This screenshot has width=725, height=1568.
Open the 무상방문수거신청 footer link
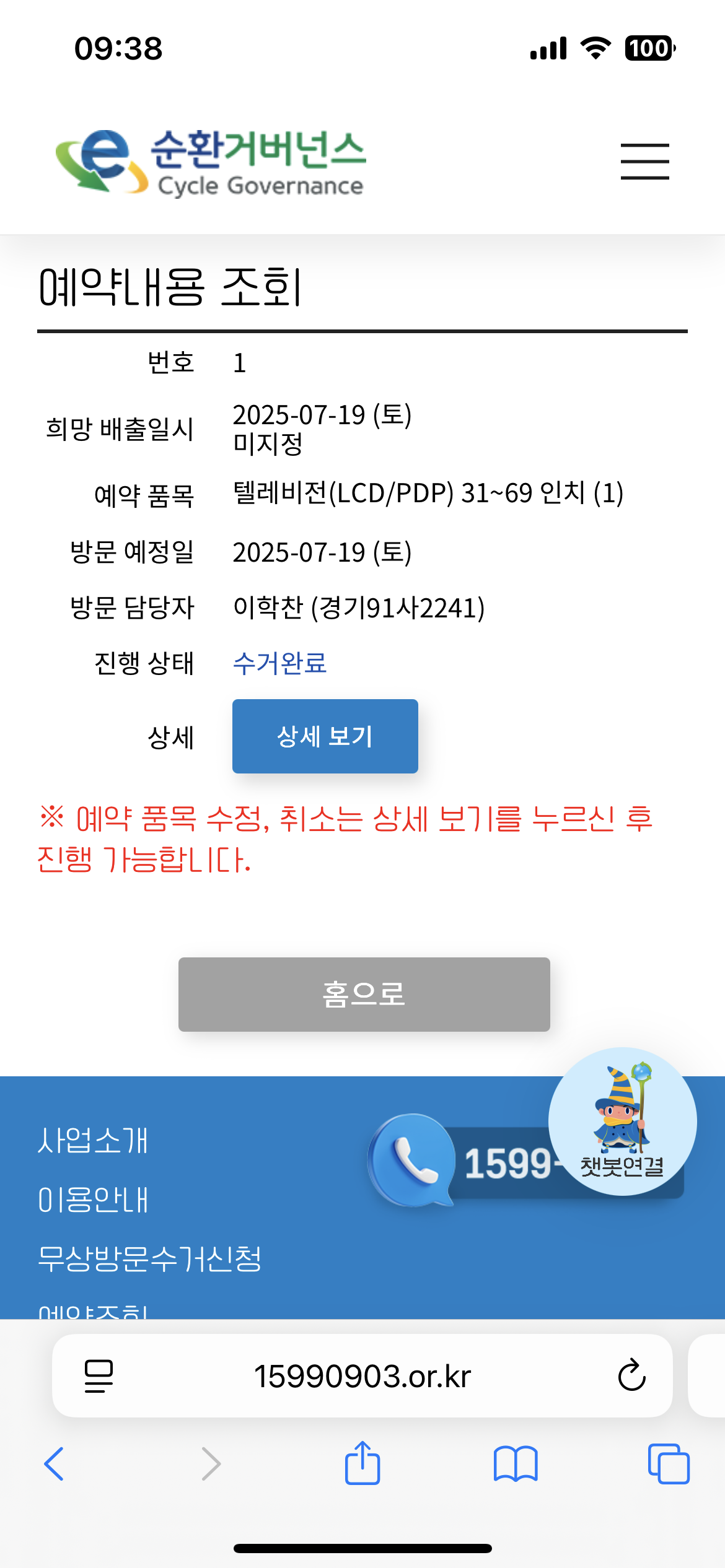tap(149, 1258)
